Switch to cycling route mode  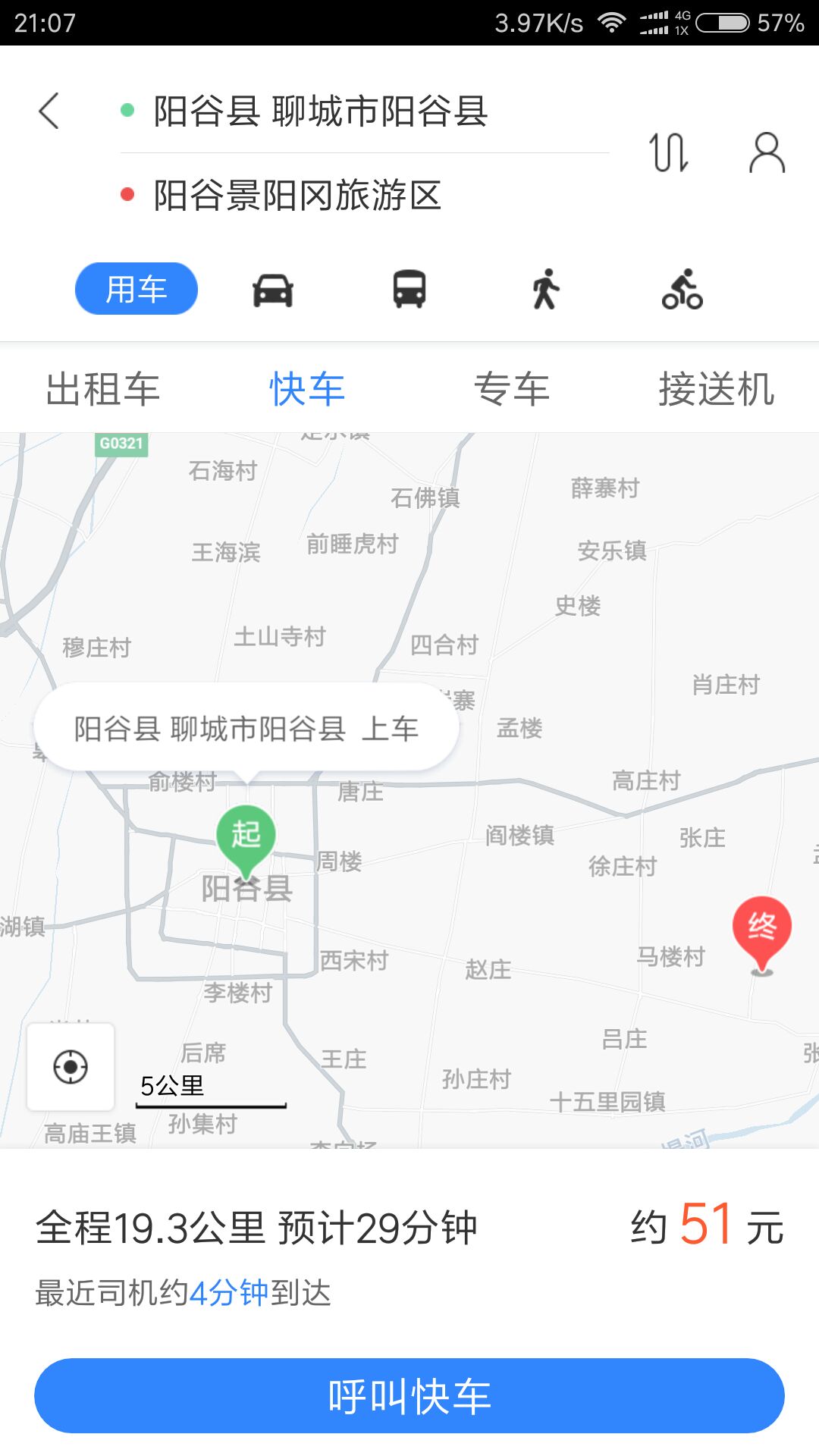click(682, 290)
